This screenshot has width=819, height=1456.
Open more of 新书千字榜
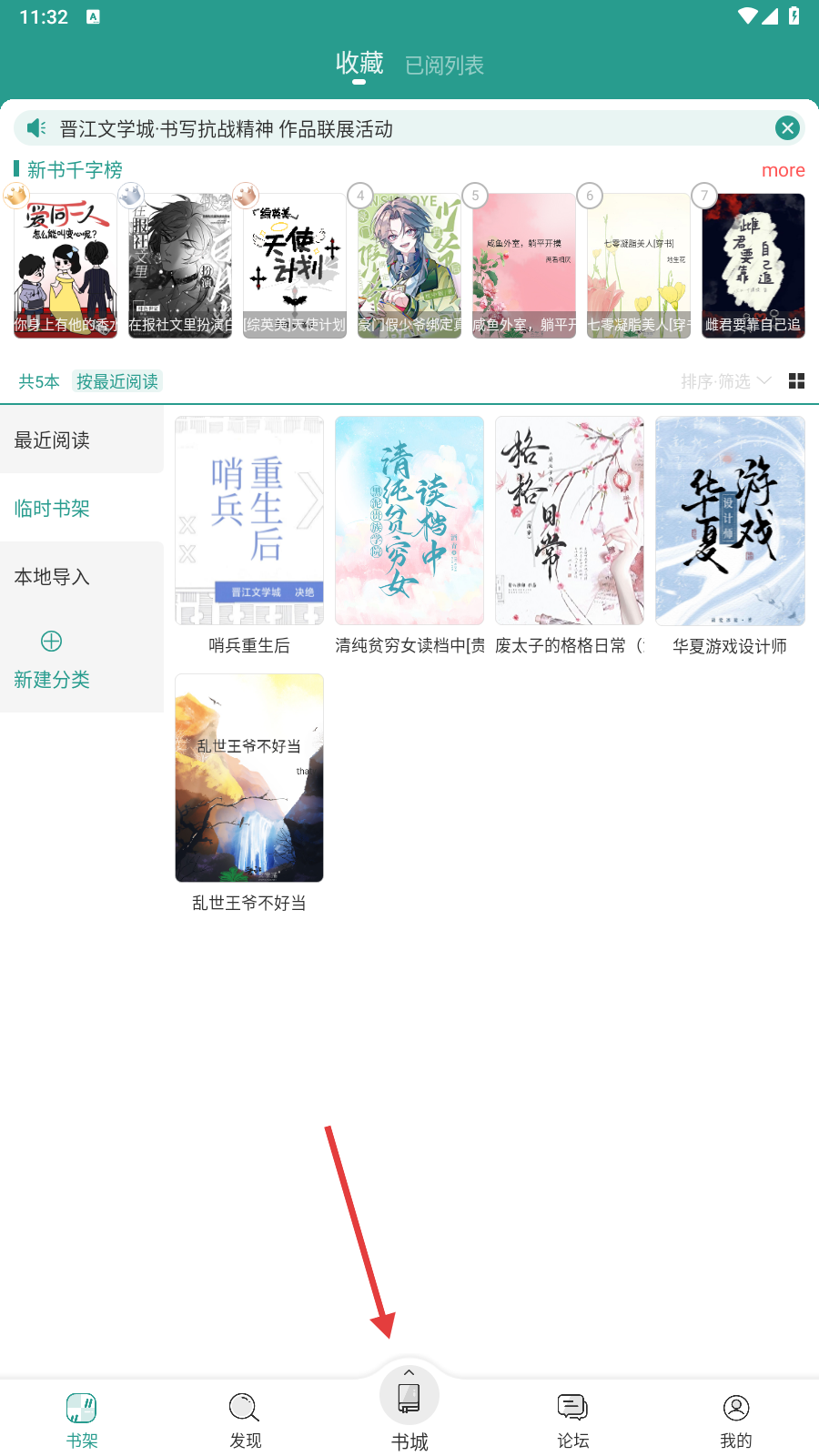(x=783, y=170)
